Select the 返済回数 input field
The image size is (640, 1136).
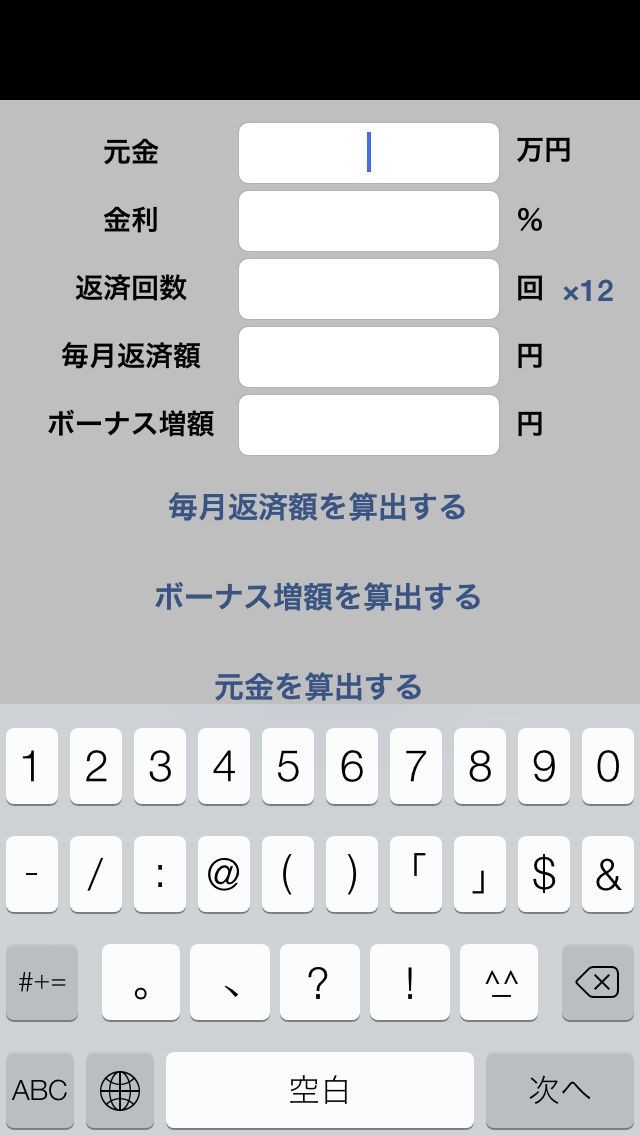coord(368,289)
